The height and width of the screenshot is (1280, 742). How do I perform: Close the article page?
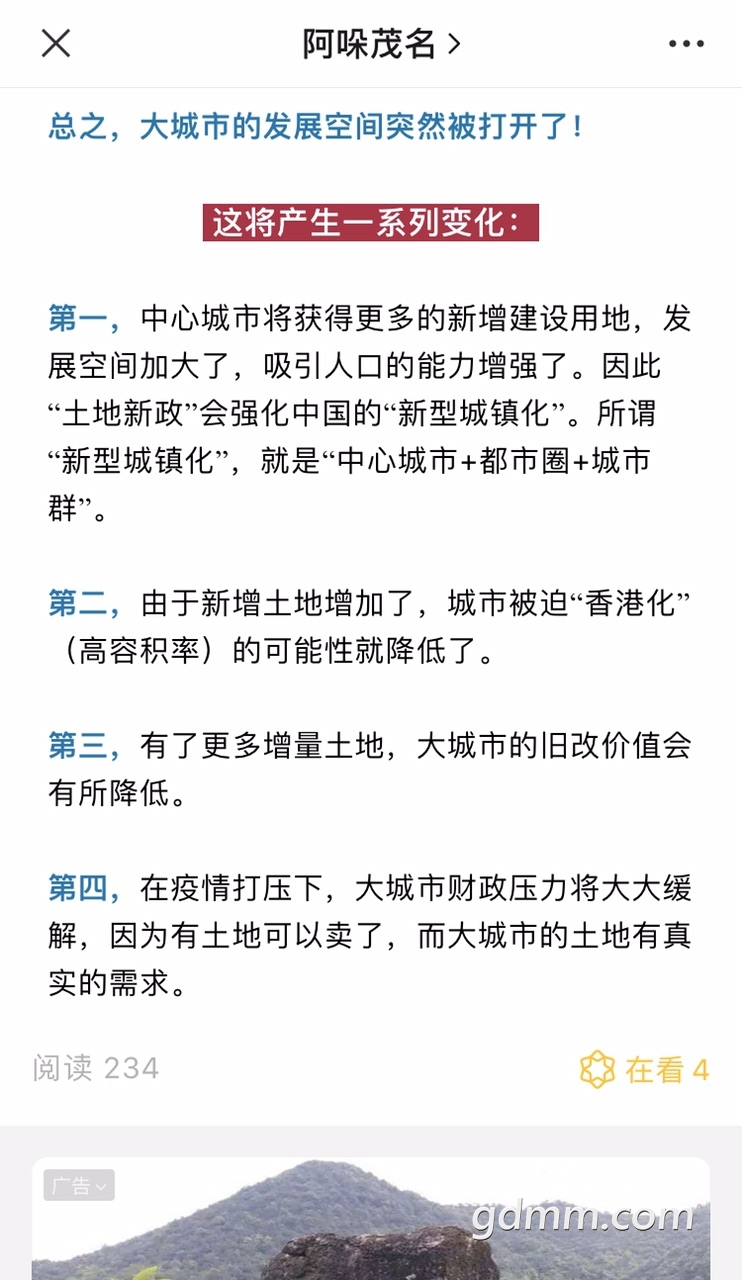point(56,43)
